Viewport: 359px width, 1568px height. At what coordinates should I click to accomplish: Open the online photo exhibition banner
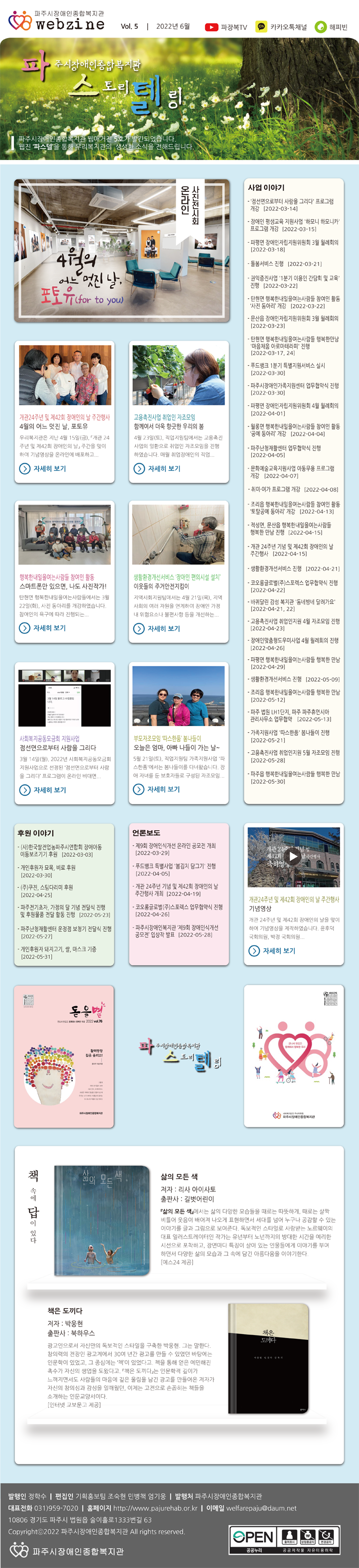pos(122,250)
